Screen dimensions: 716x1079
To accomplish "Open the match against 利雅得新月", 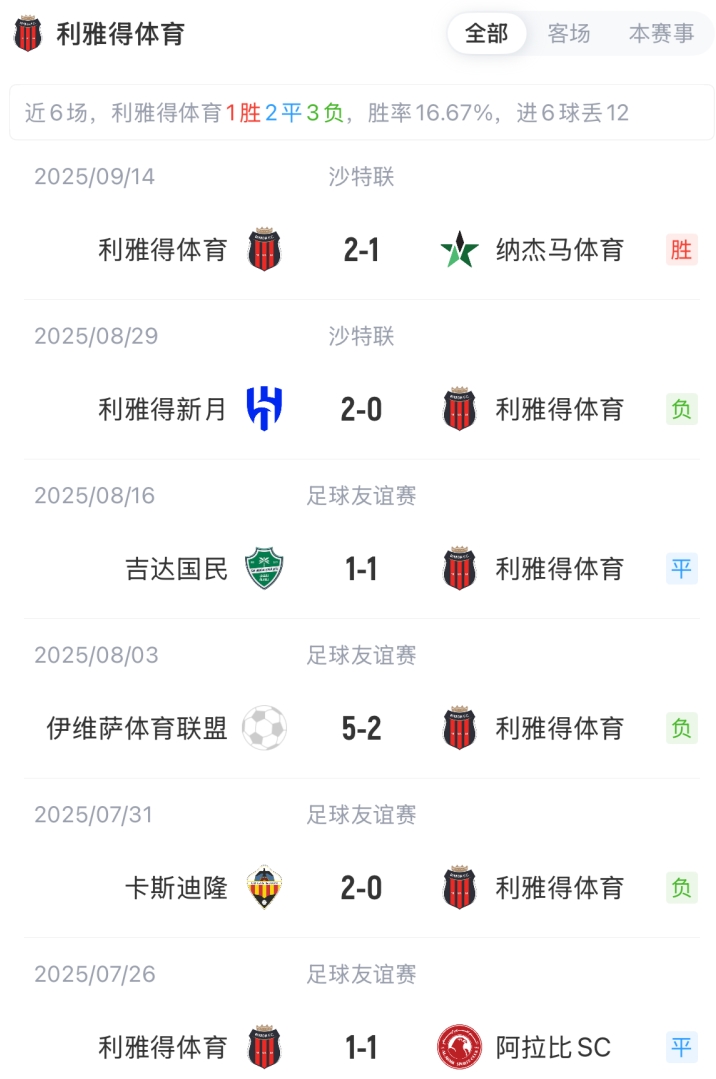I will click(361, 410).
